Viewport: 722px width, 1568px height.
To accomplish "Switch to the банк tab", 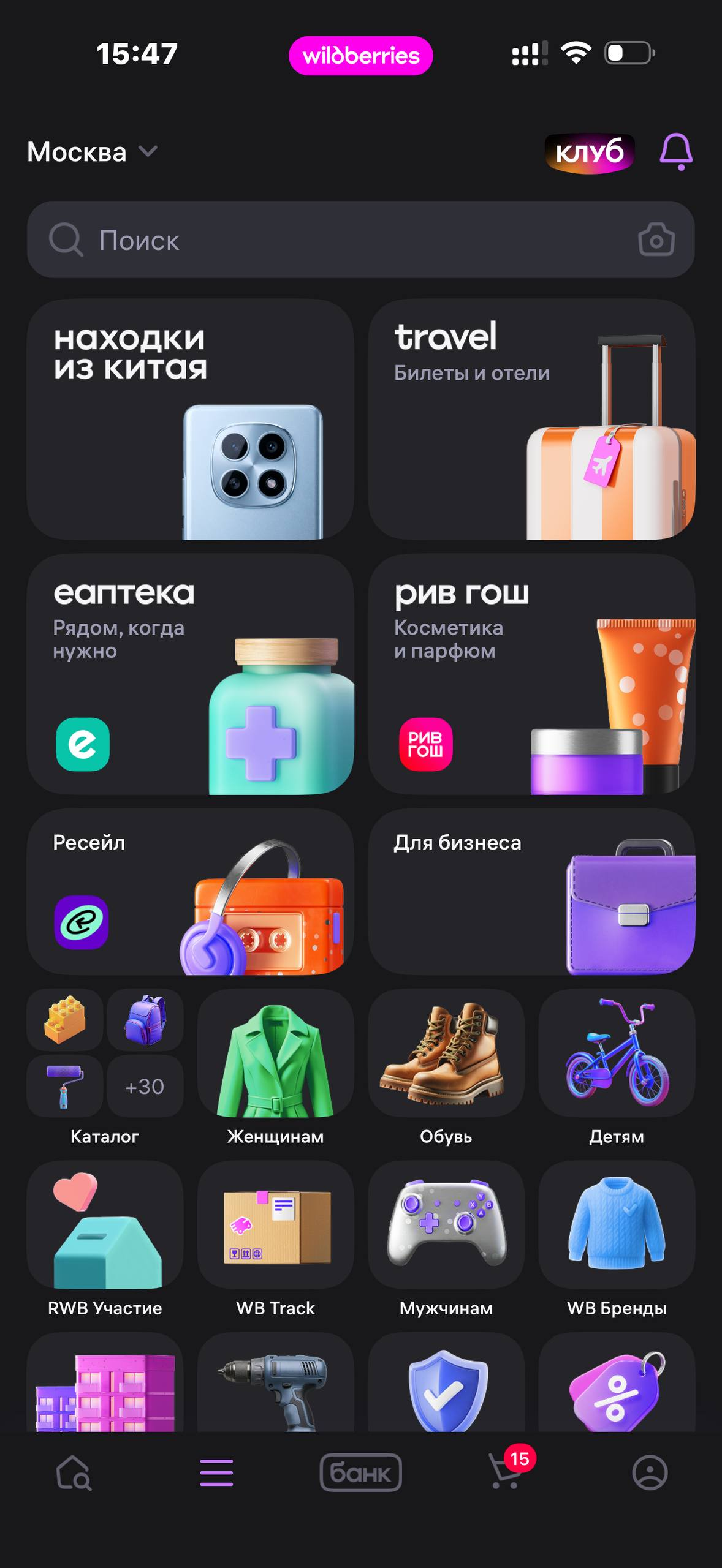I will click(x=361, y=1472).
